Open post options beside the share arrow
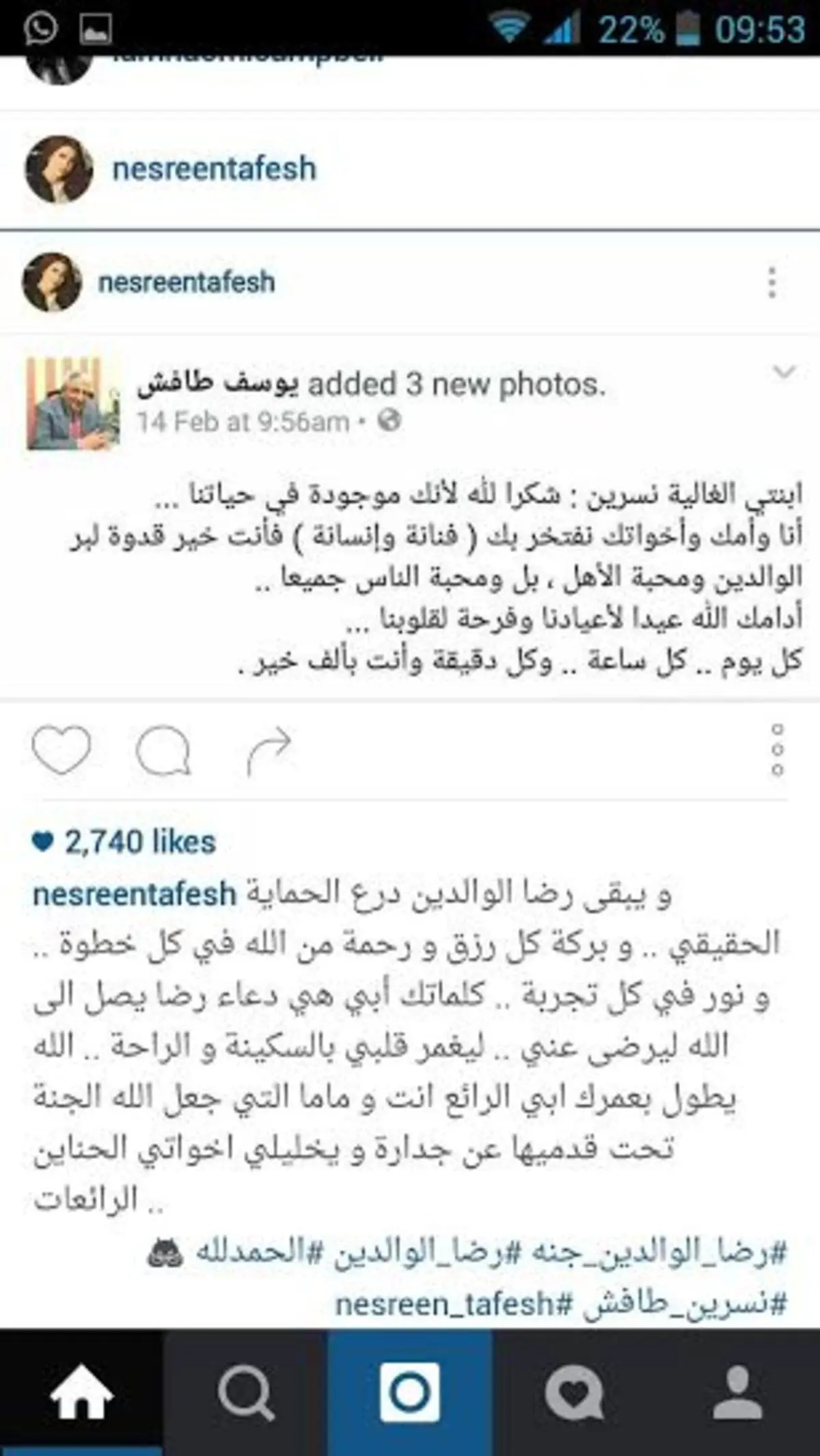820x1456 pixels. [x=777, y=750]
